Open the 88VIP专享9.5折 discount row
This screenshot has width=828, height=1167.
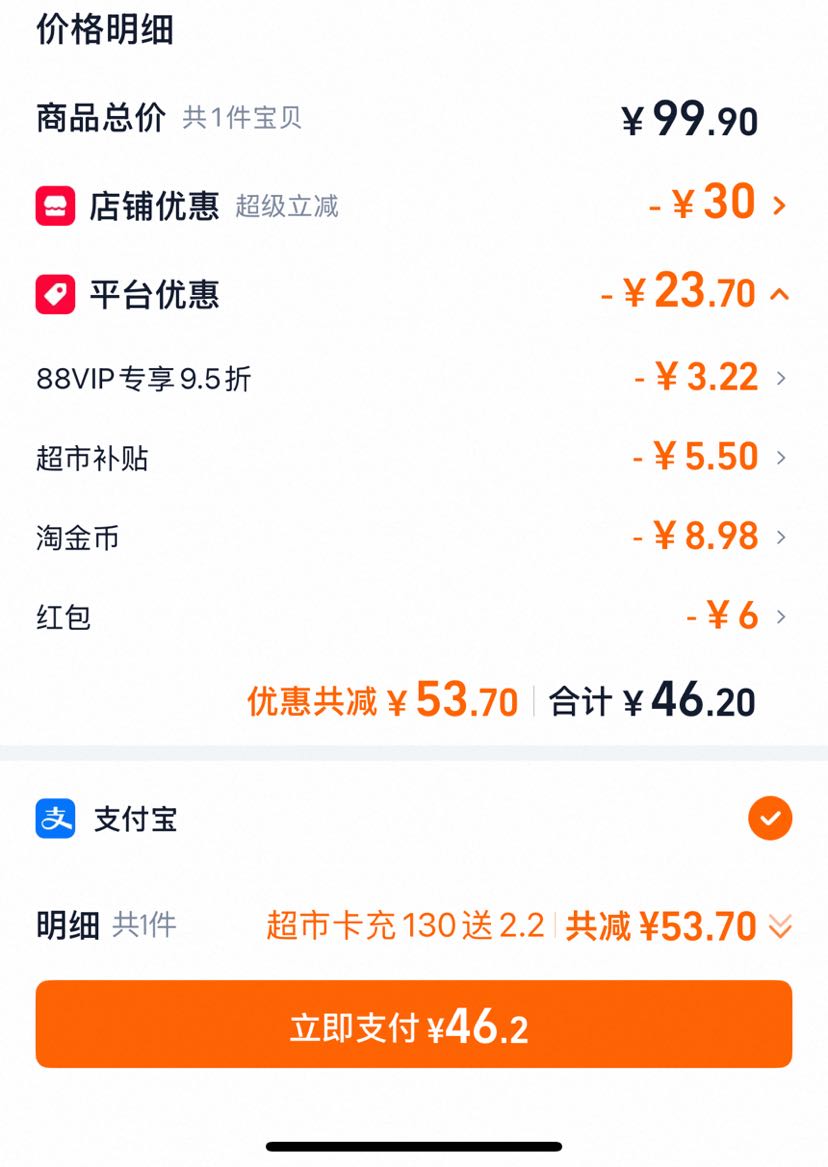click(414, 378)
